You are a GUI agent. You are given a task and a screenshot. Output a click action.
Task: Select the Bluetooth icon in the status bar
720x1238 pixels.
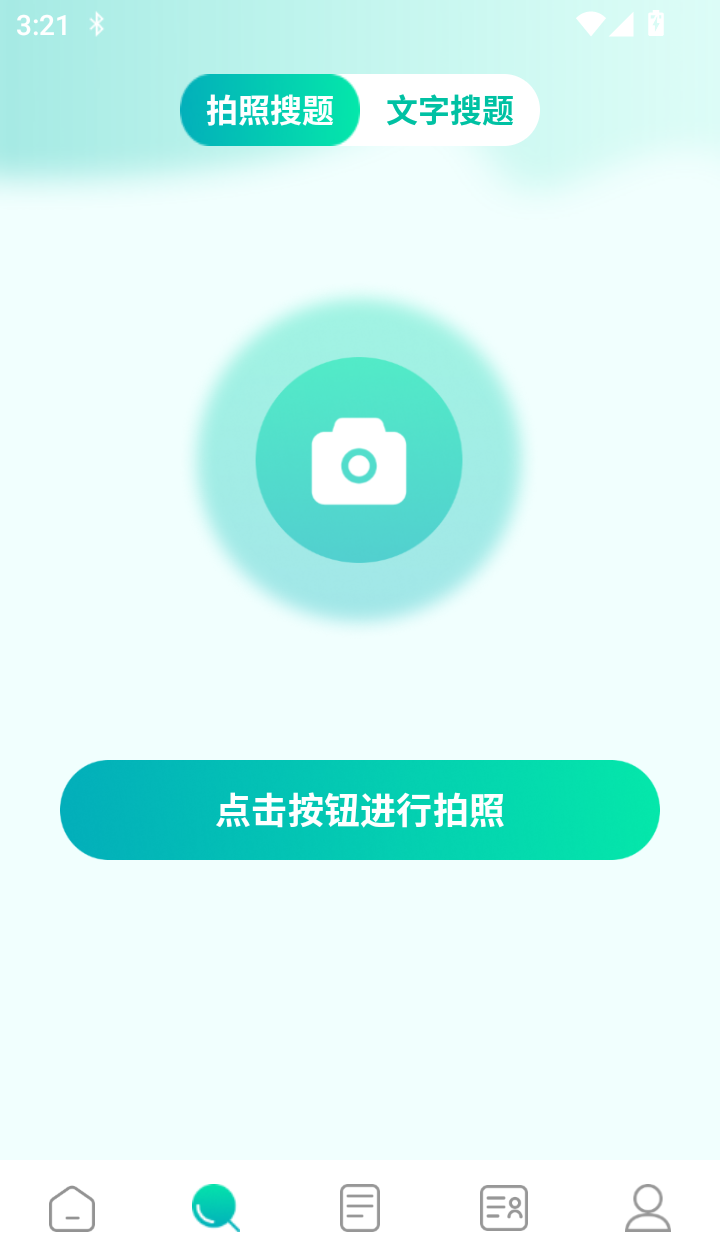(x=98, y=25)
